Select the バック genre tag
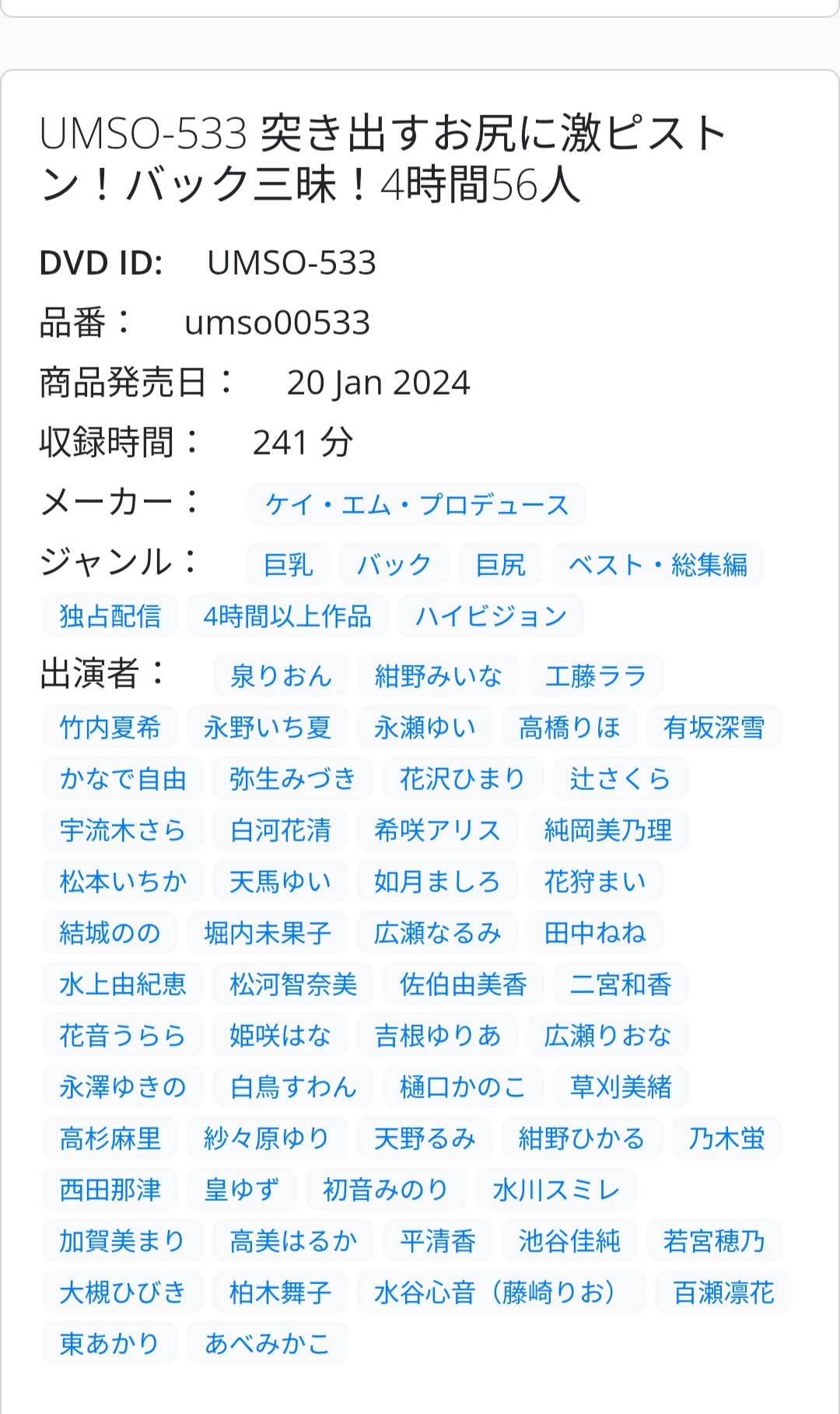 coord(394,564)
